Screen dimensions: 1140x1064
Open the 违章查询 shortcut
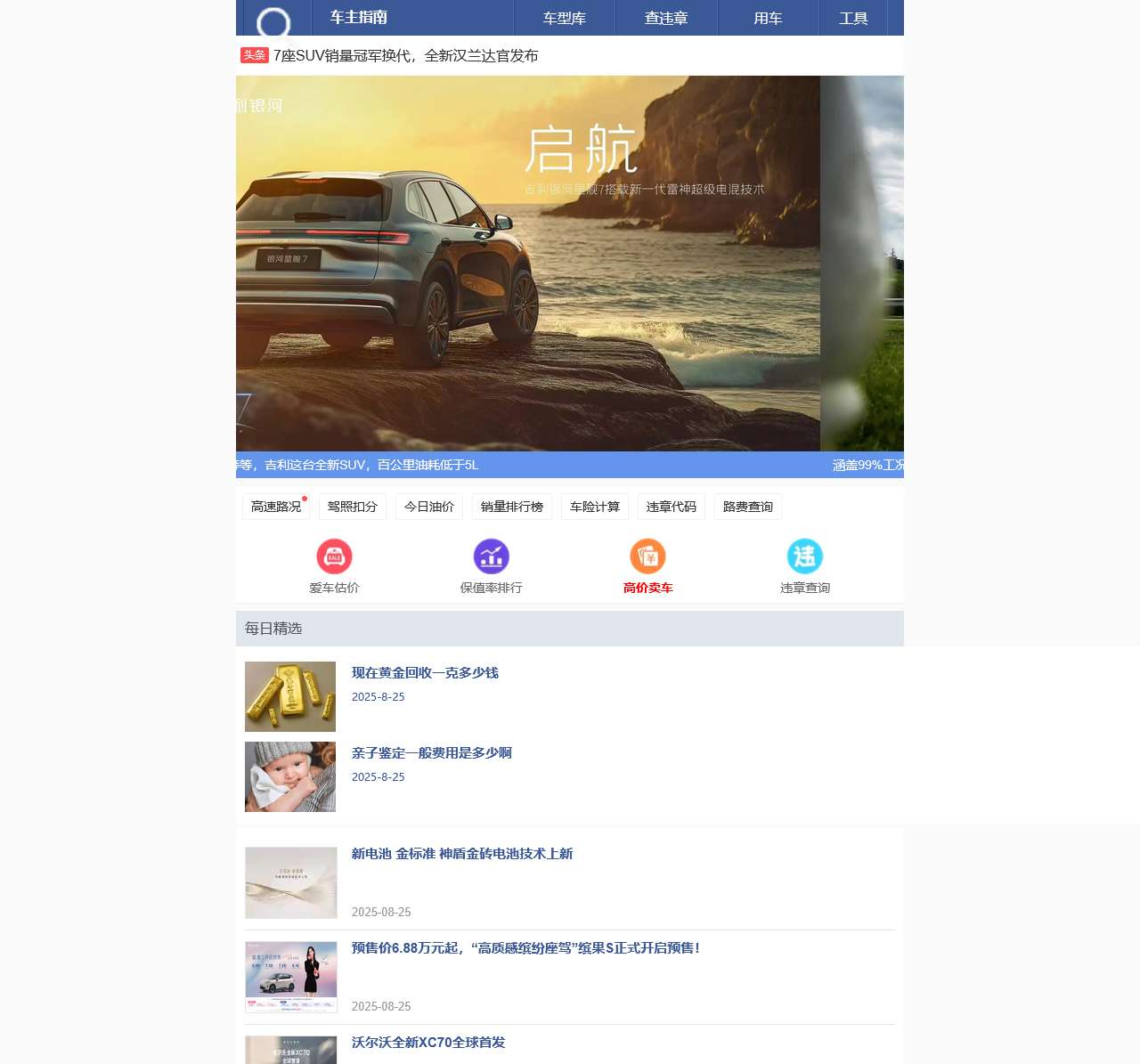coord(804,557)
